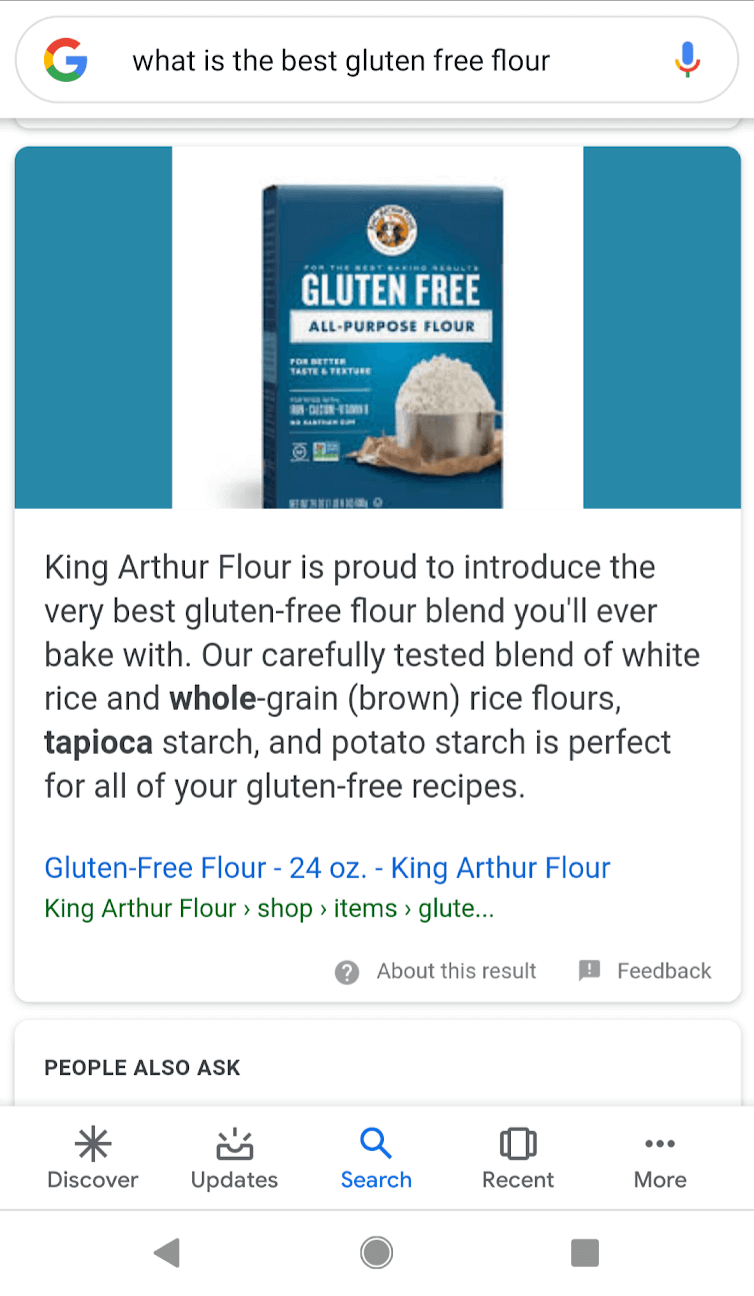Screen dimensions: 754x1296
Task: Select the Search tab
Action: [x=376, y=1158]
